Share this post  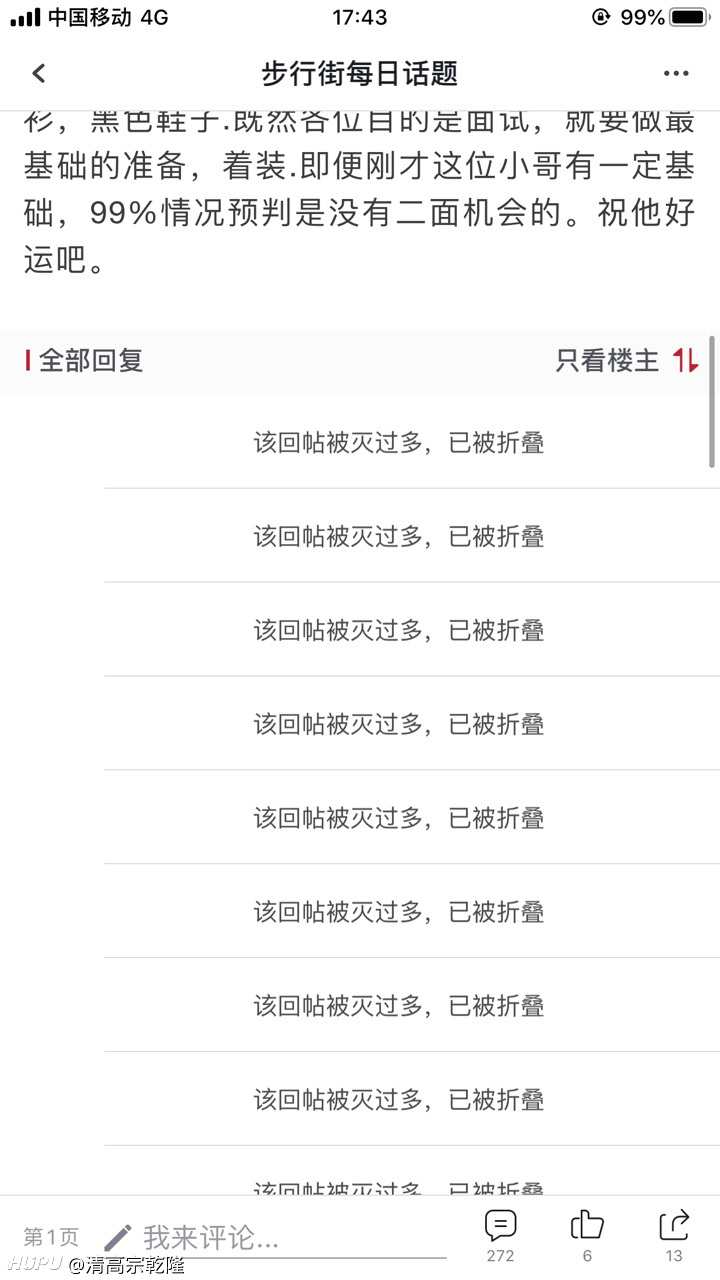coord(674,1235)
